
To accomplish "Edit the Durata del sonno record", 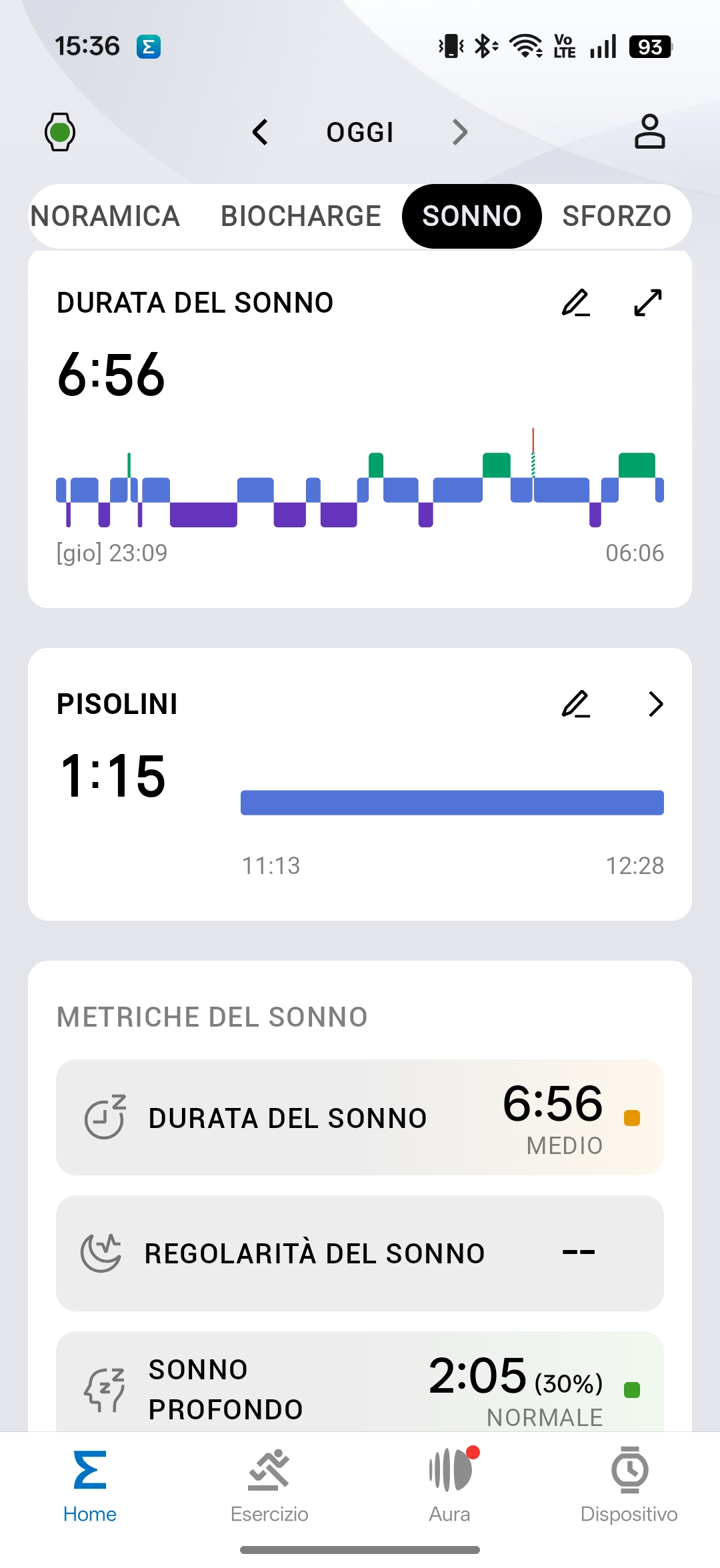I will (x=576, y=303).
